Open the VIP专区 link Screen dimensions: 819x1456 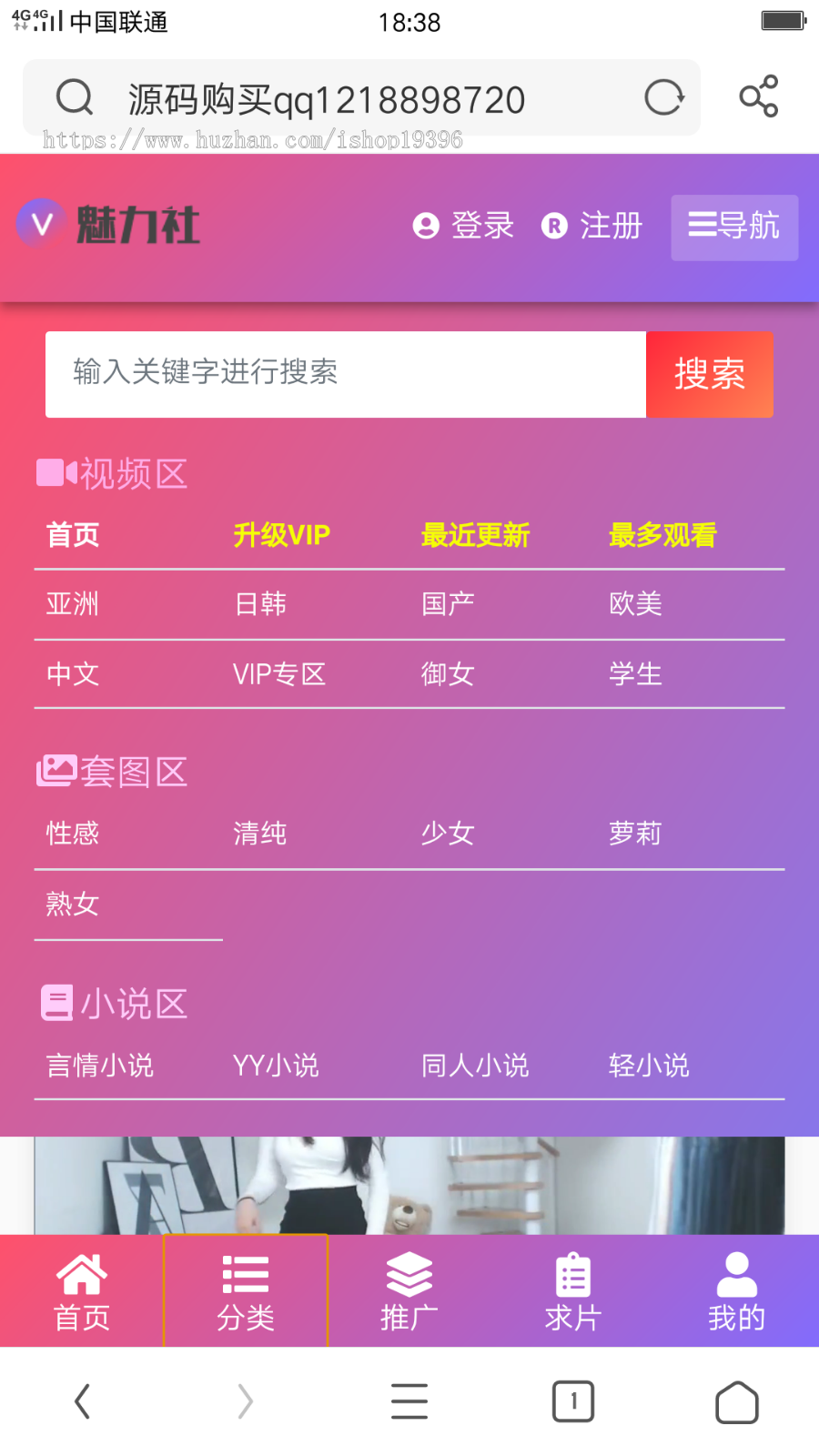pos(278,673)
